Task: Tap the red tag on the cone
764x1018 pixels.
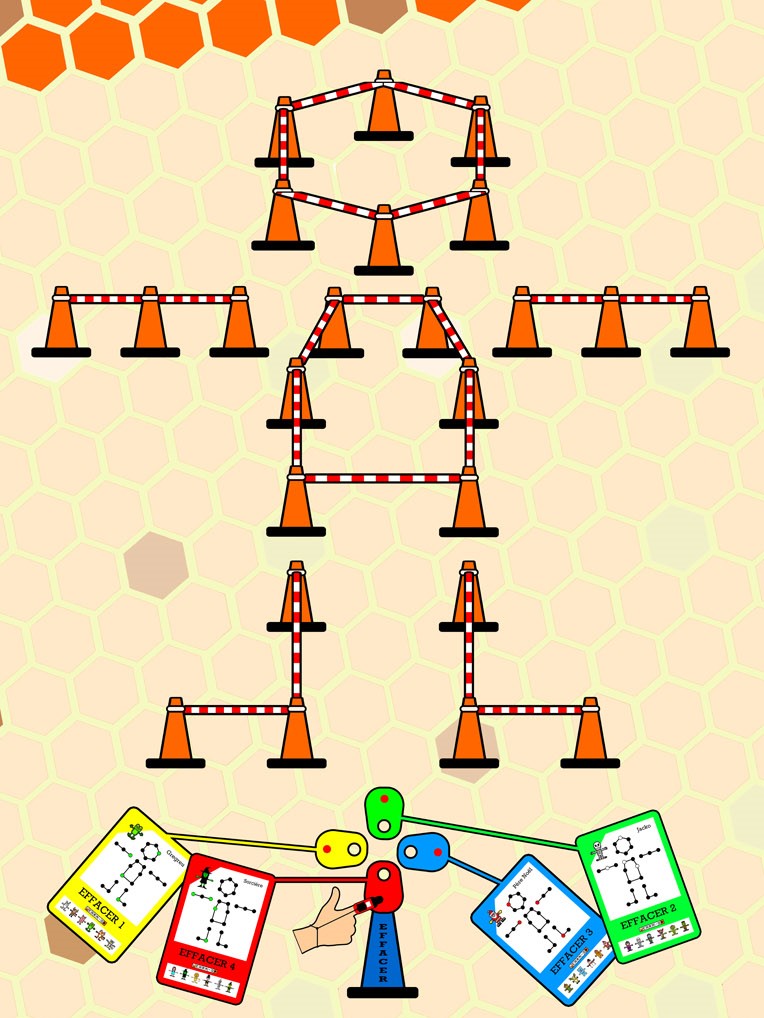Action: pos(384,884)
